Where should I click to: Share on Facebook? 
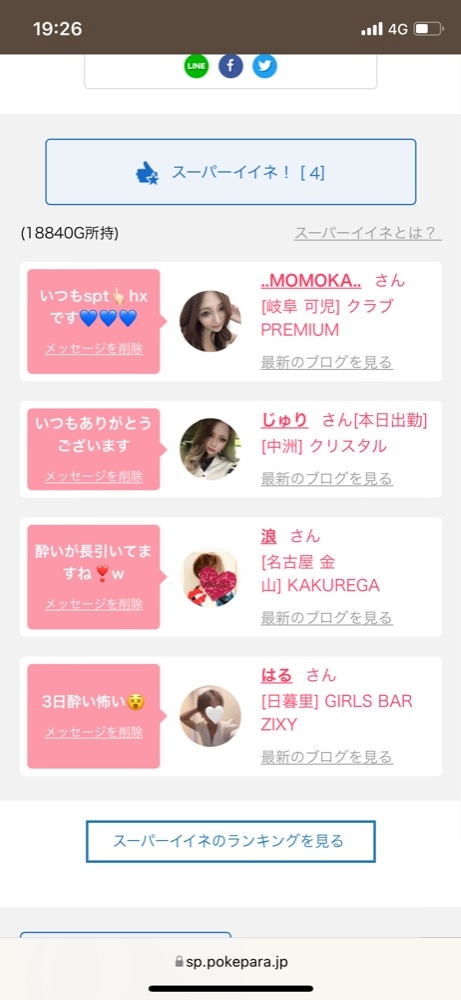tap(231, 66)
